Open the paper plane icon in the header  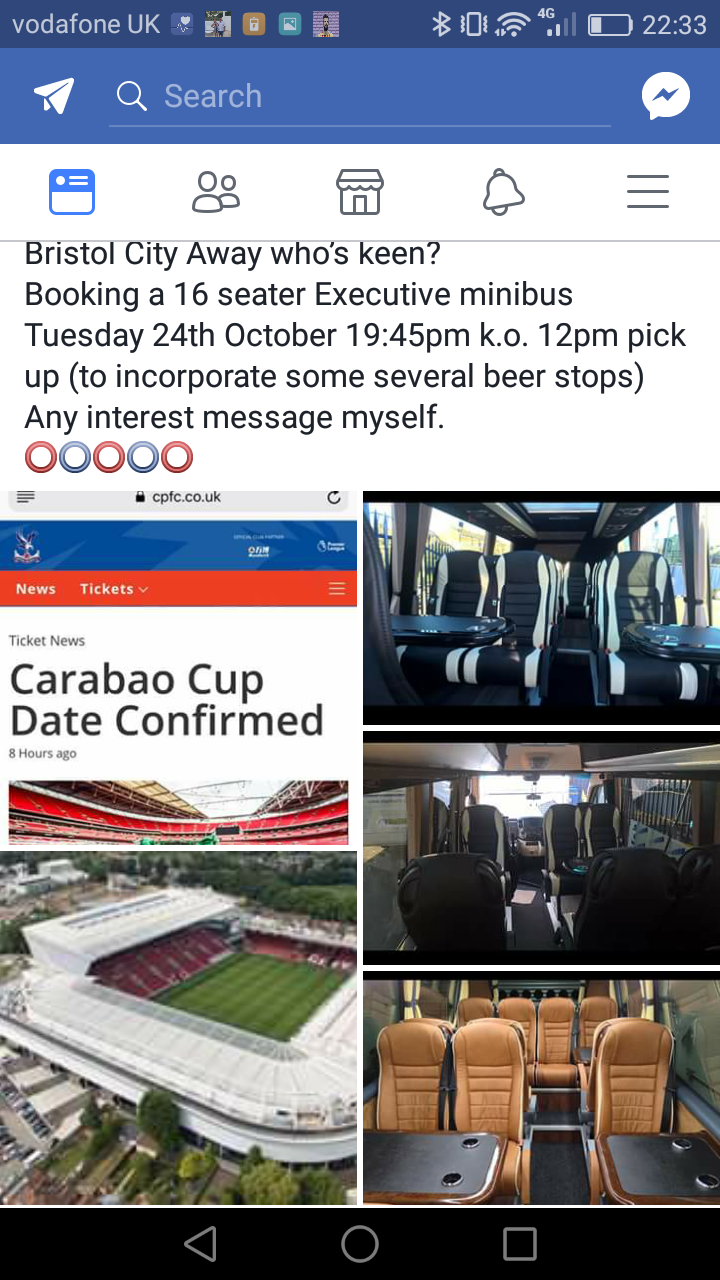pyautogui.click(x=54, y=96)
